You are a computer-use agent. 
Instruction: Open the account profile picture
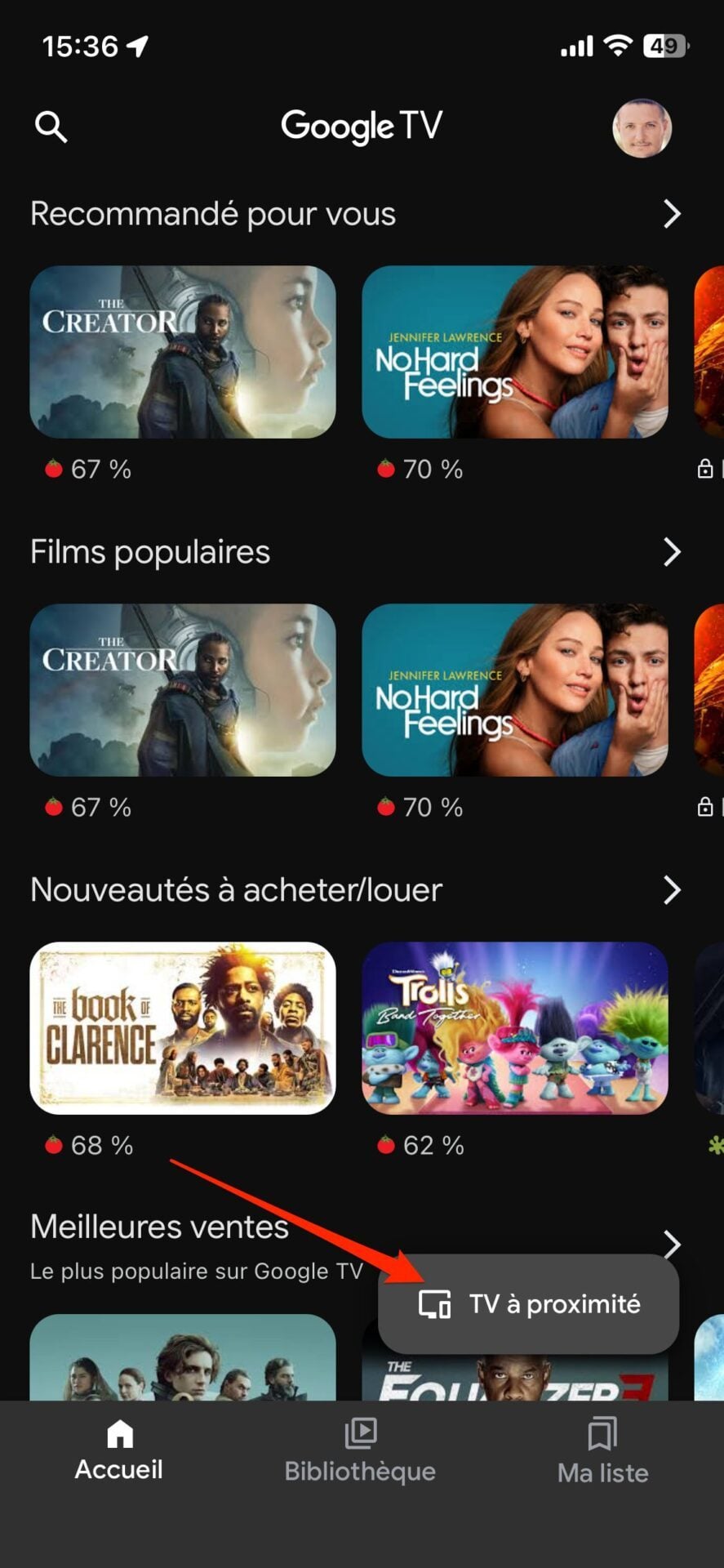tap(642, 128)
